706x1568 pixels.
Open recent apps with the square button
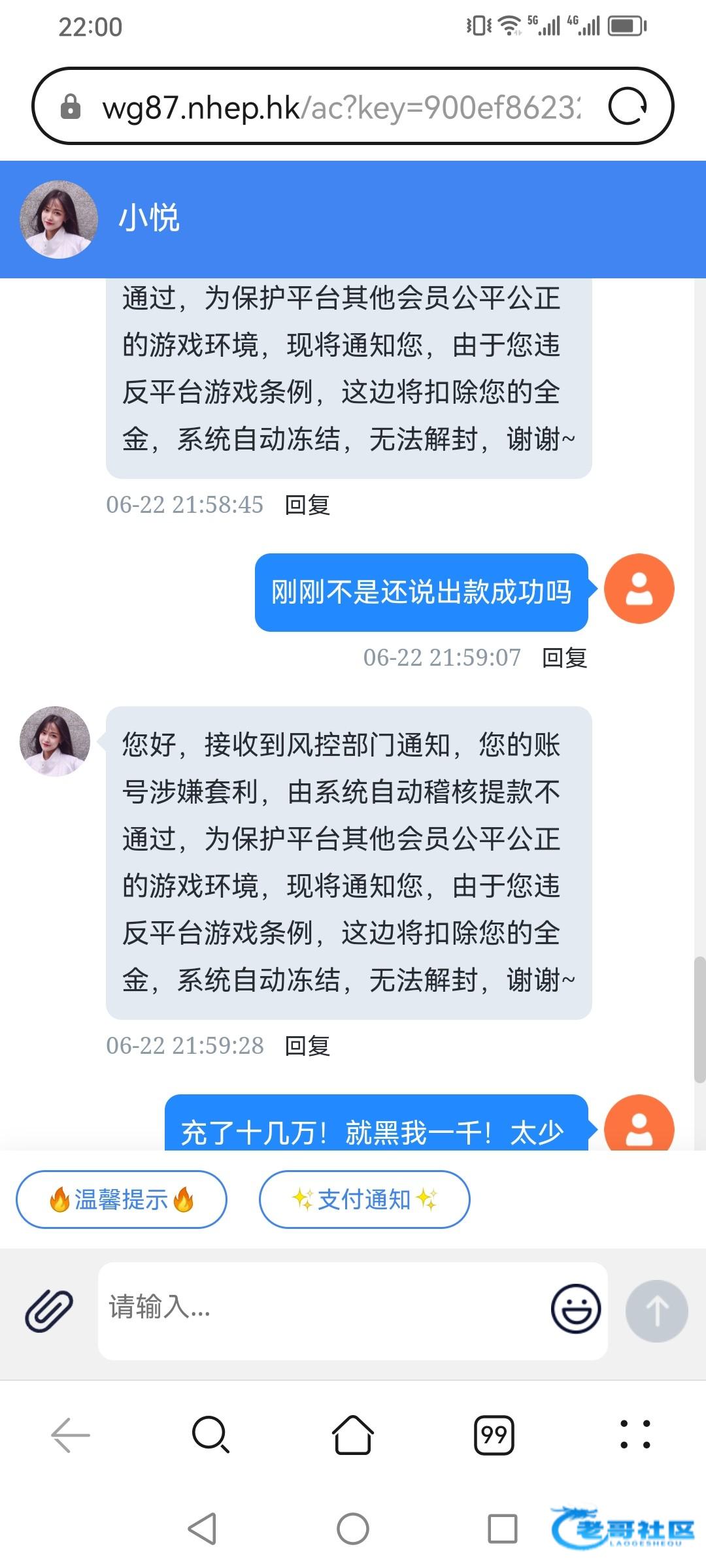pos(502,1529)
